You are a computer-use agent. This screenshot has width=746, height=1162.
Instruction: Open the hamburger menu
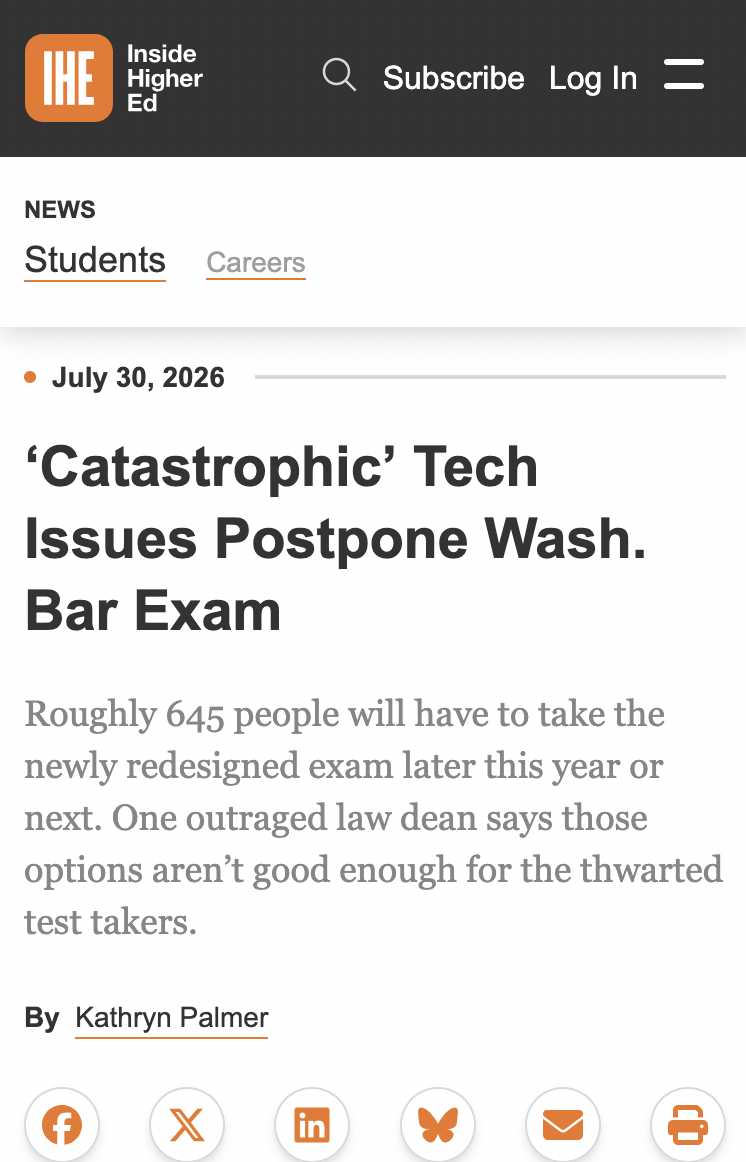click(684, 75)
